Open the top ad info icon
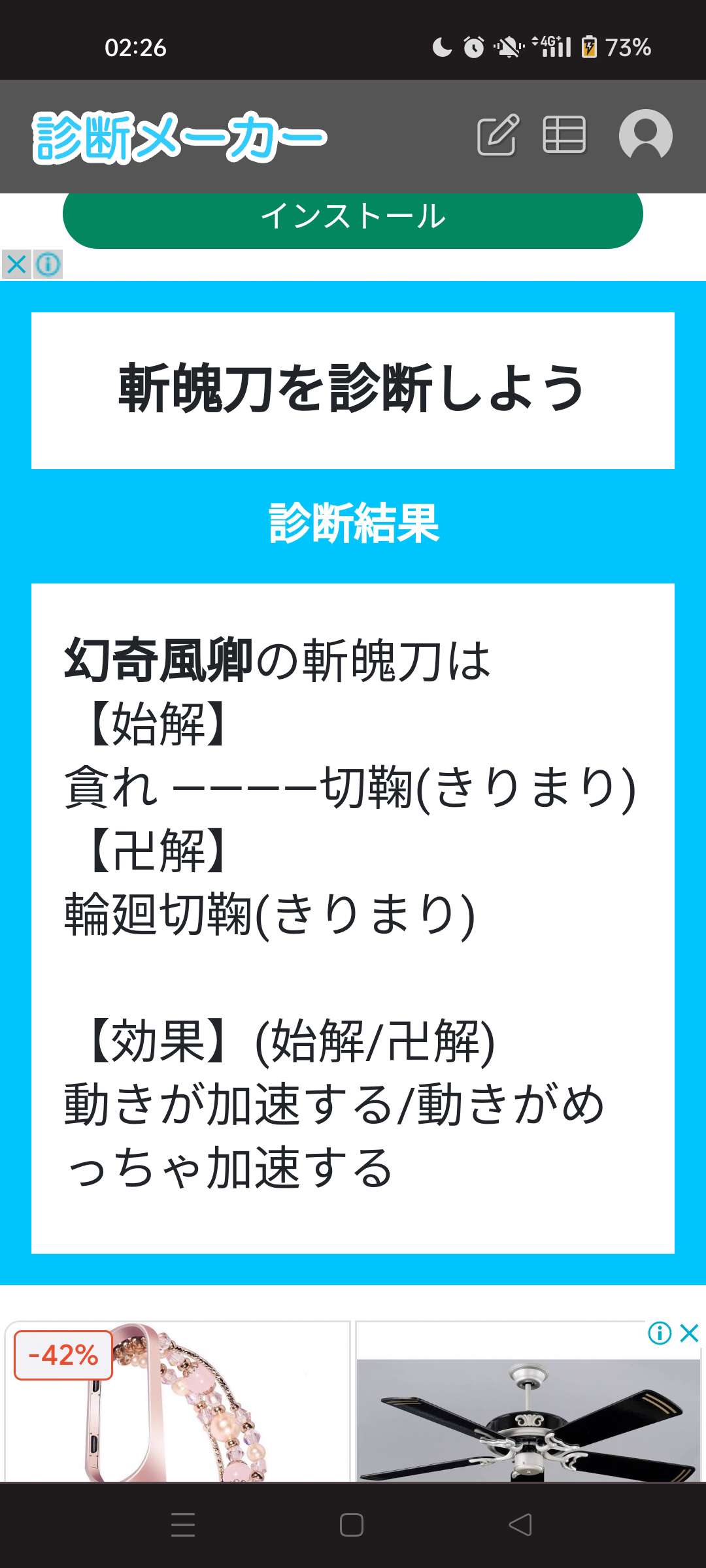Image resolution: width=706 pixels, height=1568 pixels. 48,265
